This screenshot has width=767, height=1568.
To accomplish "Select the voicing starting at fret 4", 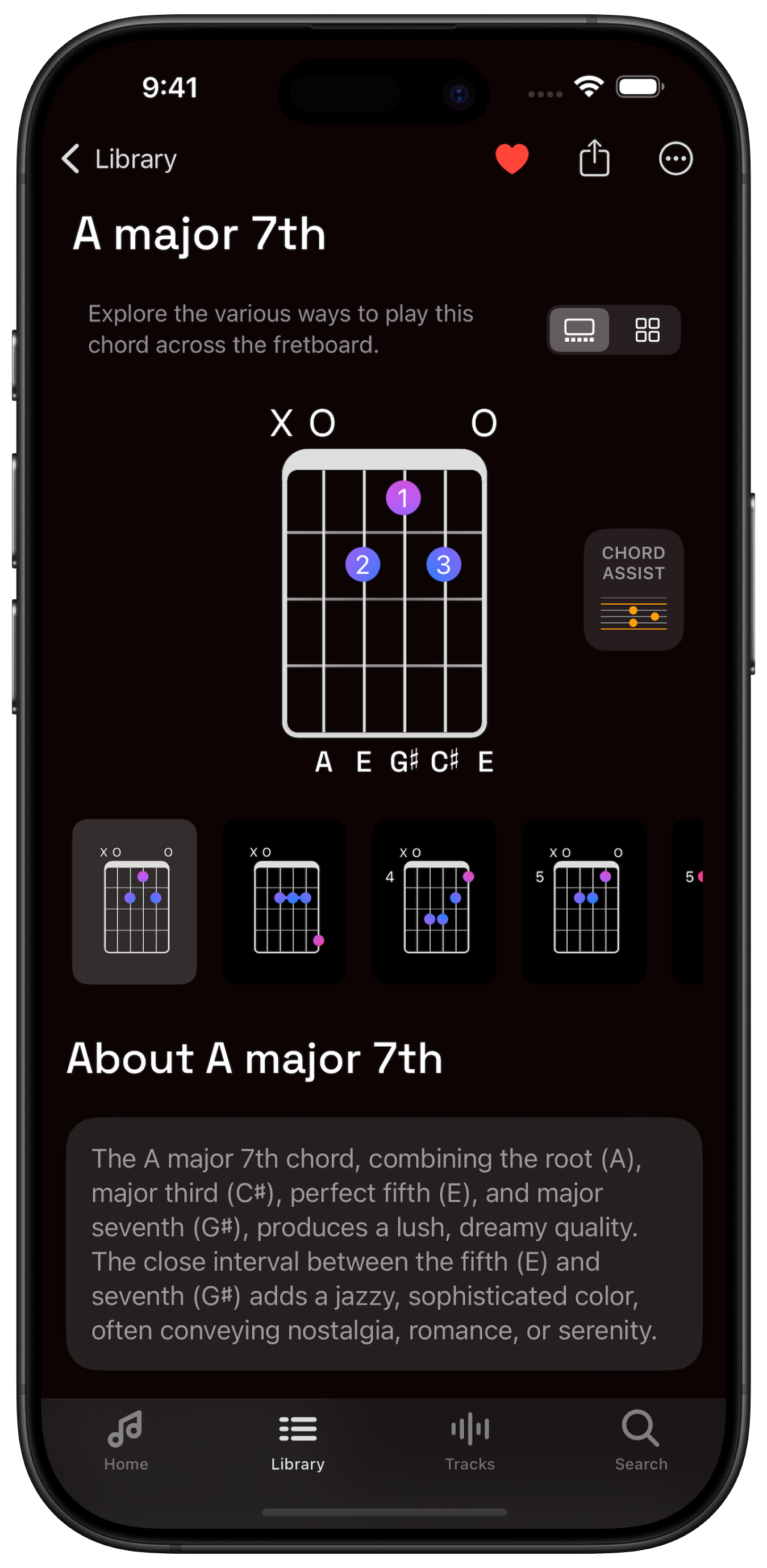I will (434, 902).
